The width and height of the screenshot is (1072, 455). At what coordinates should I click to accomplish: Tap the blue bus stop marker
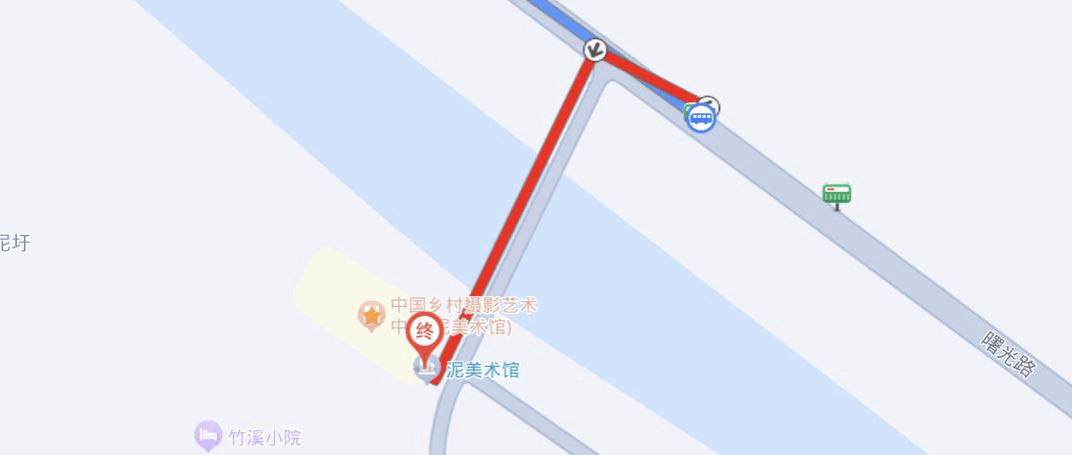702,120
